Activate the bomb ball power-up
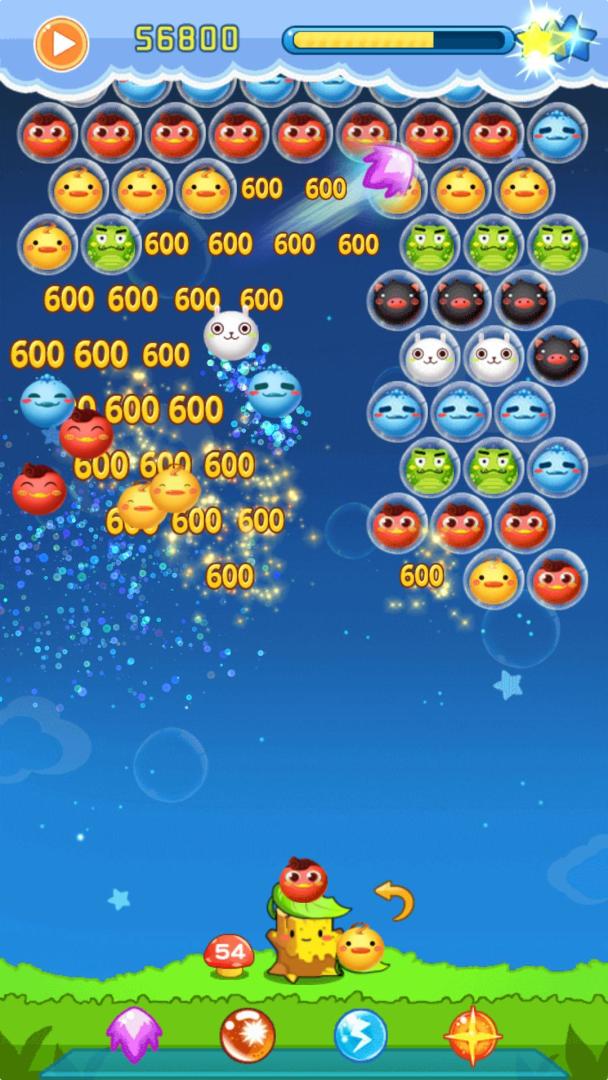 [x=247, y=1035]
